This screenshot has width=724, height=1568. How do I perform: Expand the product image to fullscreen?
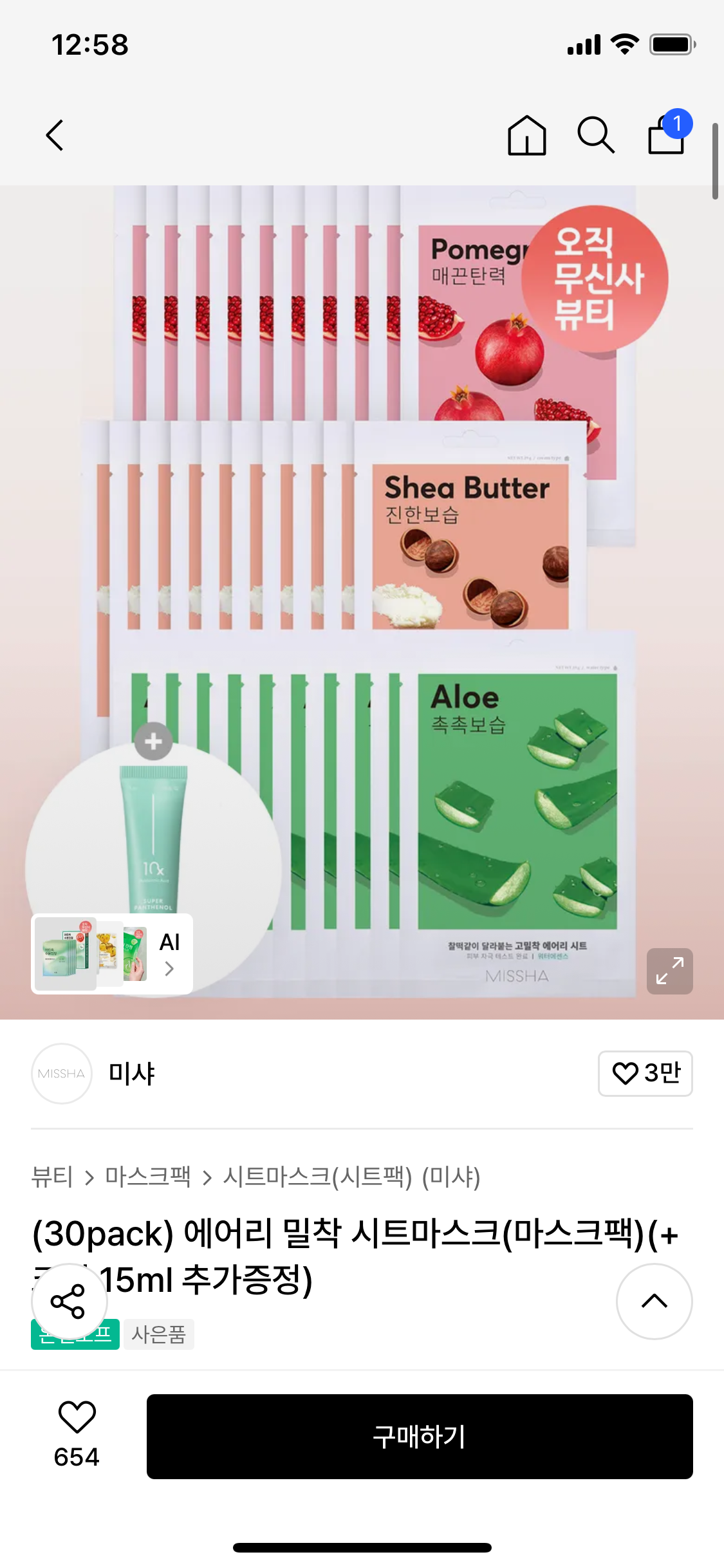[x=669, y=971]
